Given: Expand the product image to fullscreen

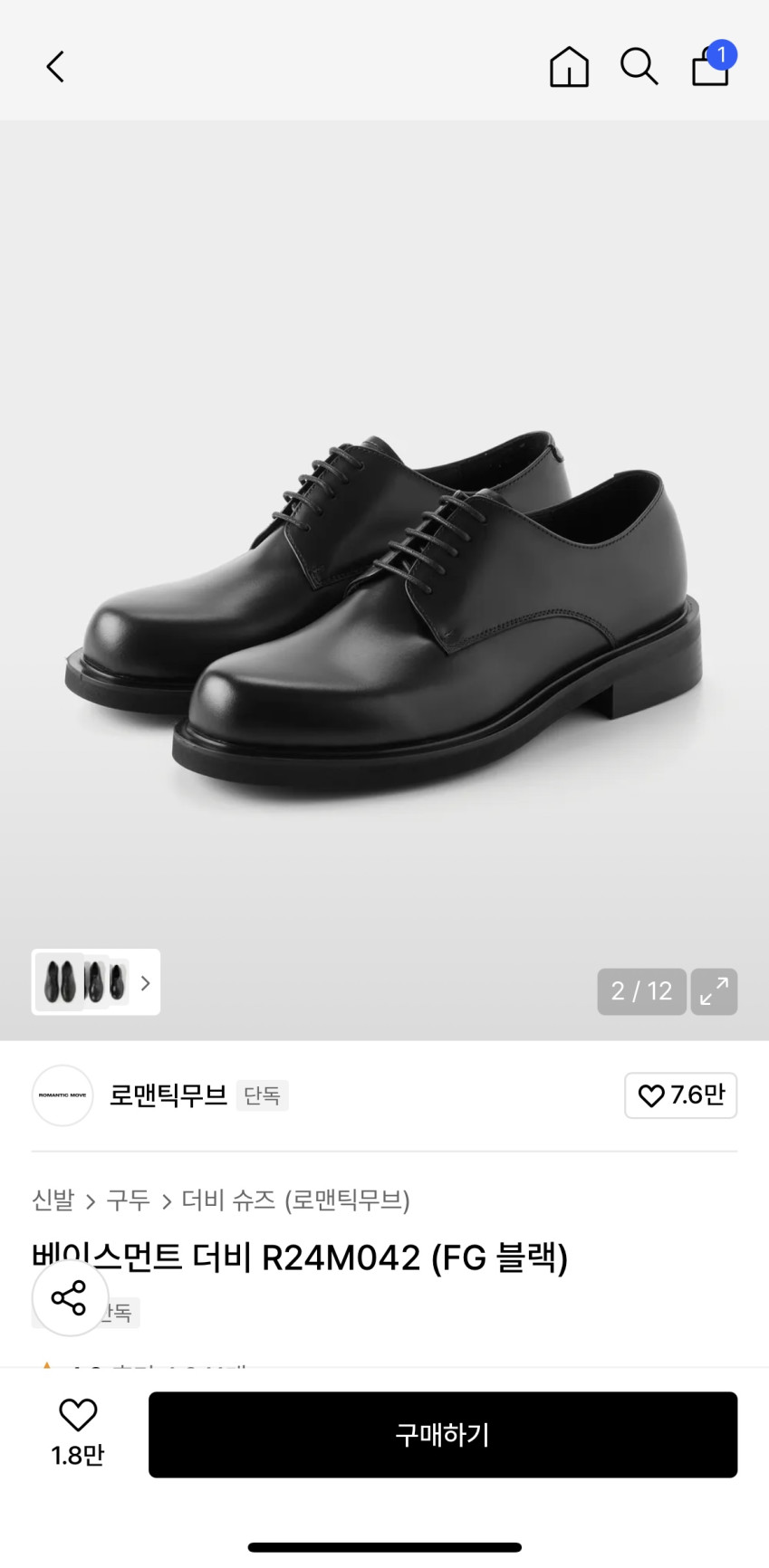Looking at the screenshot, I should [714, 991].
